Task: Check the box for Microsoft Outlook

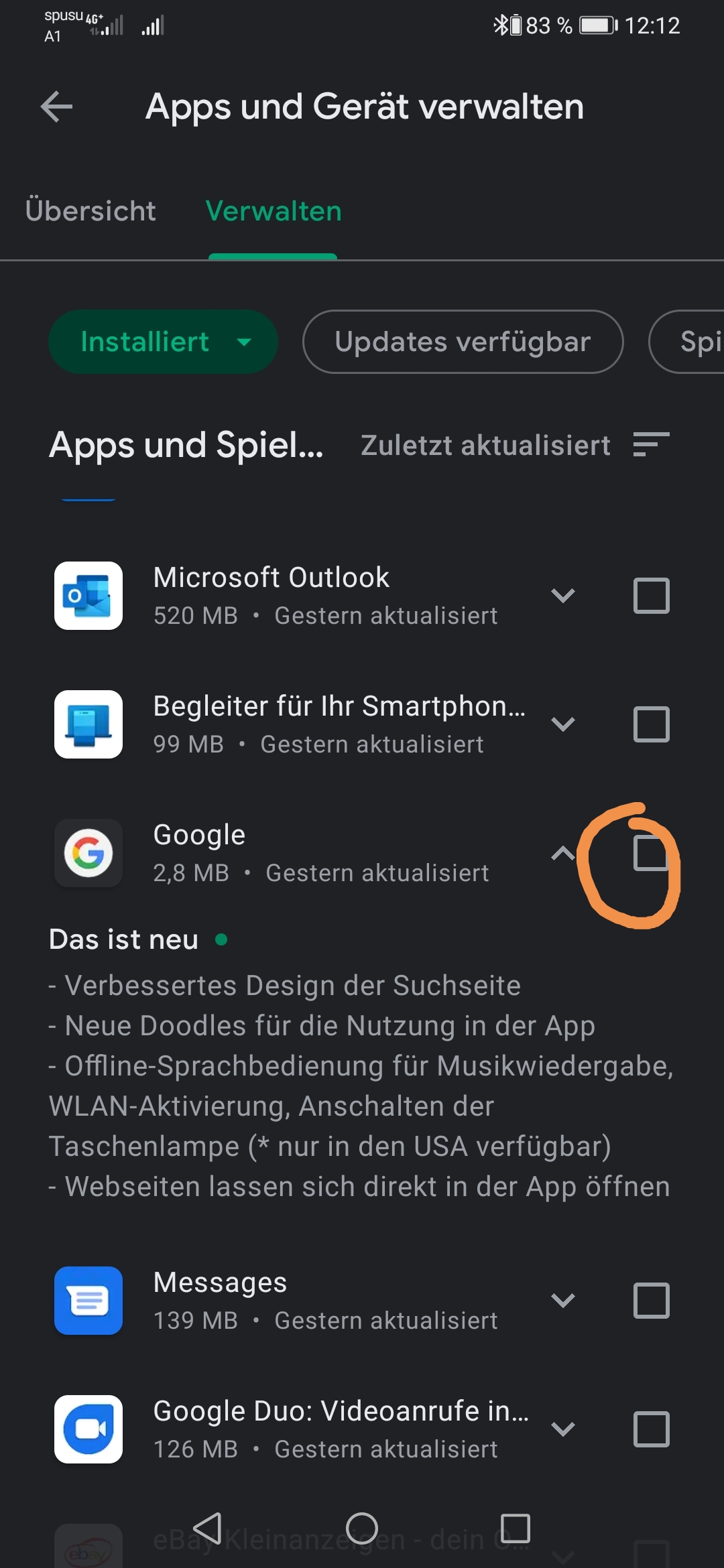Action: click(651, 596)
